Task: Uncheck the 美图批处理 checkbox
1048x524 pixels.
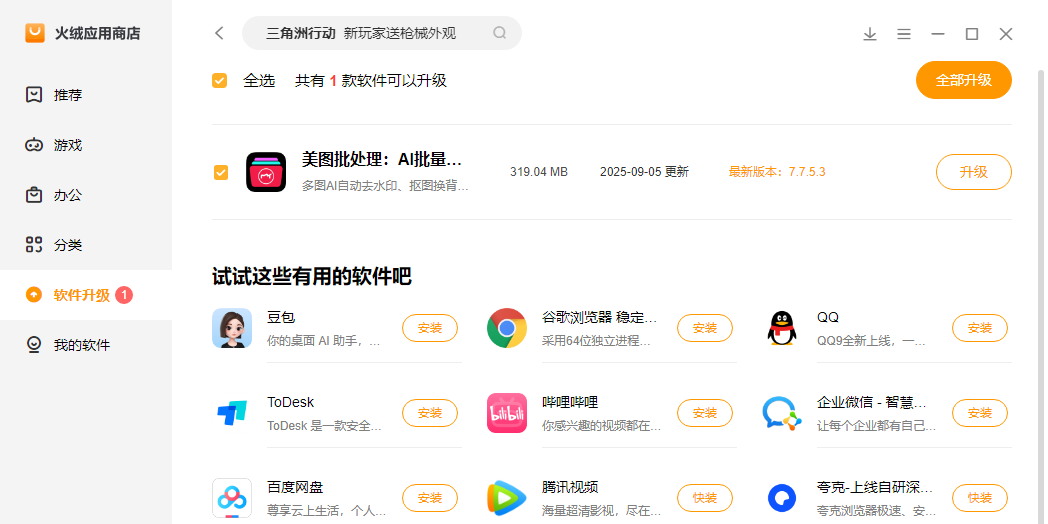Action: 221,172
